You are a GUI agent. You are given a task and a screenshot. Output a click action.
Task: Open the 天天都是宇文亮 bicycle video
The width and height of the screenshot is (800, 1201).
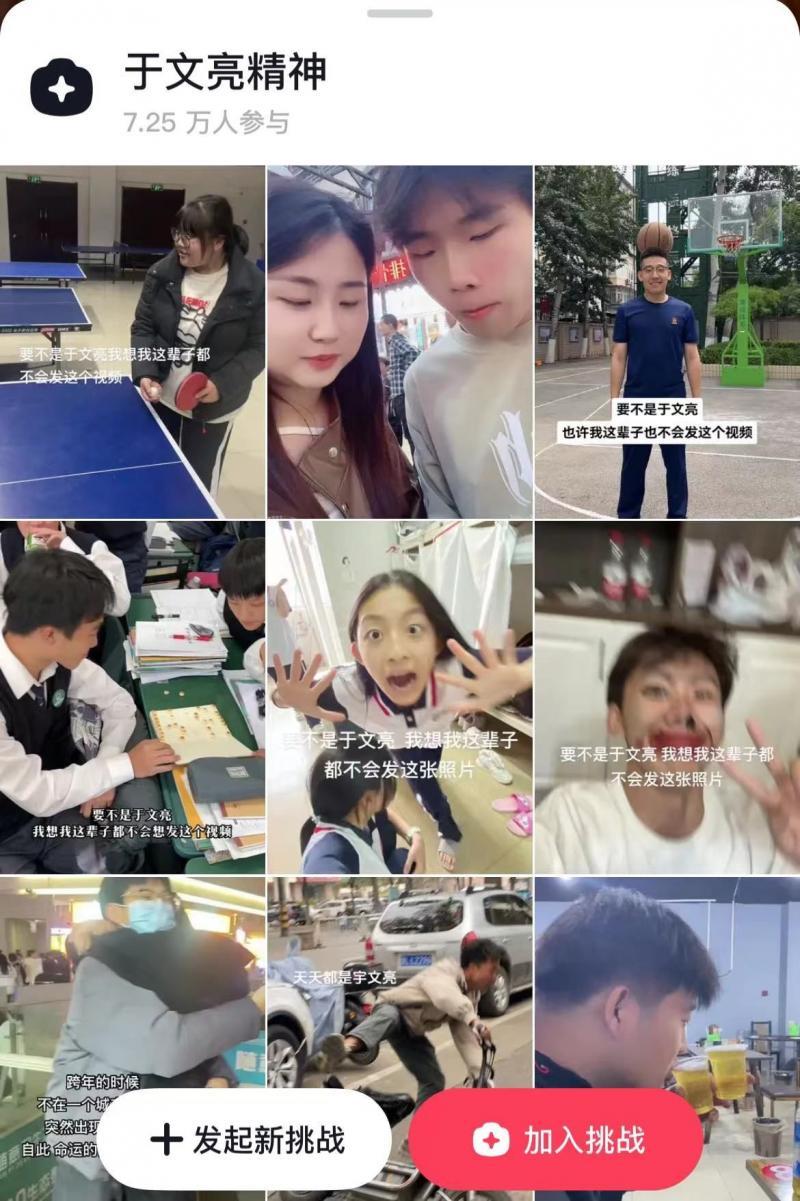click(x=399, y=980)
